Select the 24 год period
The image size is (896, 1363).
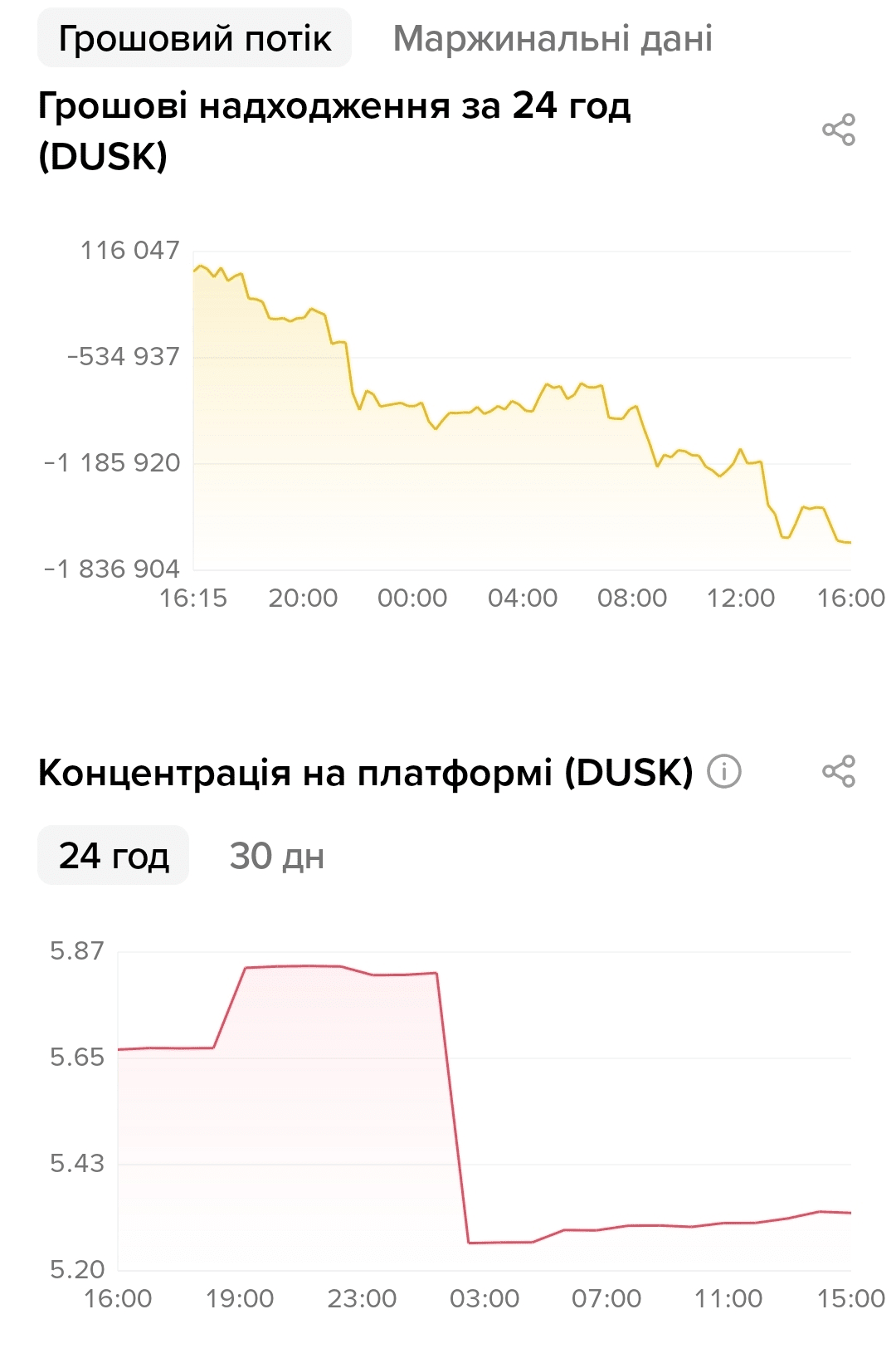point(114,855)
